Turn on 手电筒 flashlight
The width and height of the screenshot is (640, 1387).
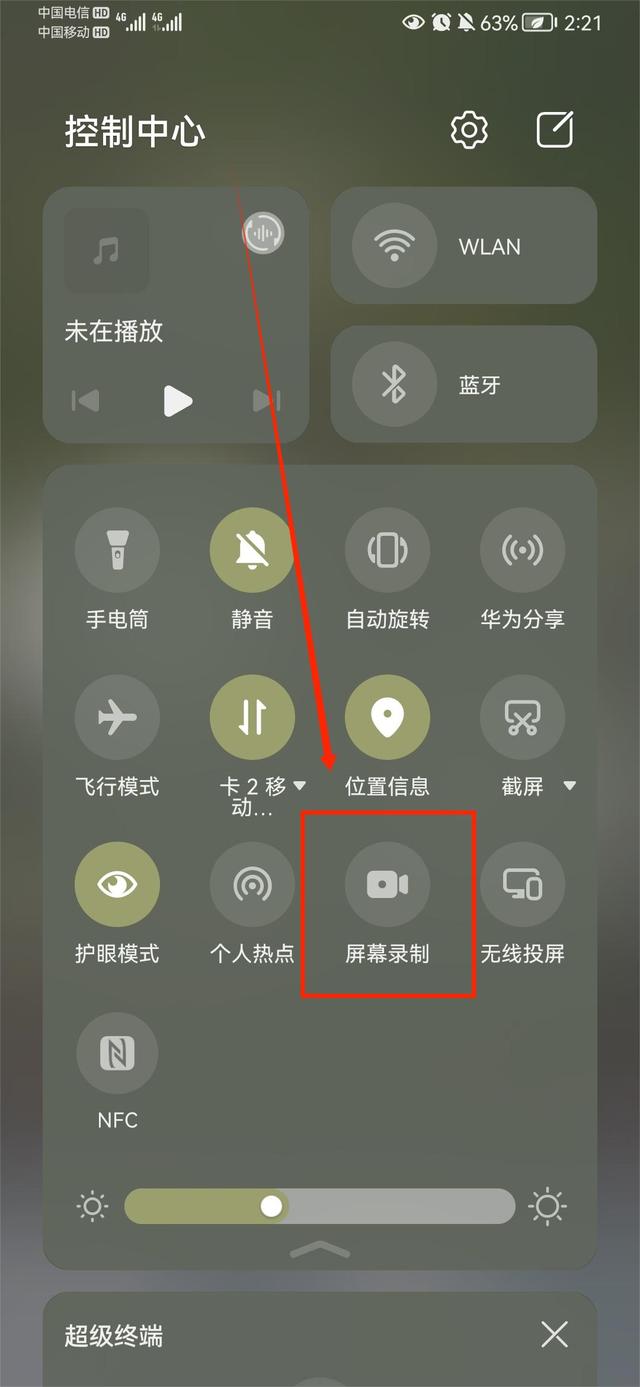117,550
